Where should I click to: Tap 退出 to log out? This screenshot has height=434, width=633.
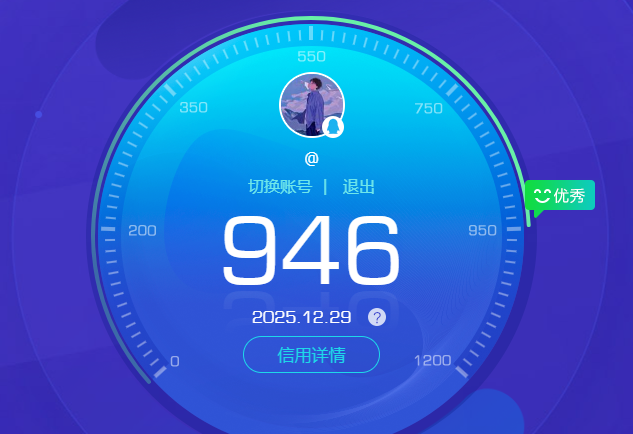coord(358,187)
